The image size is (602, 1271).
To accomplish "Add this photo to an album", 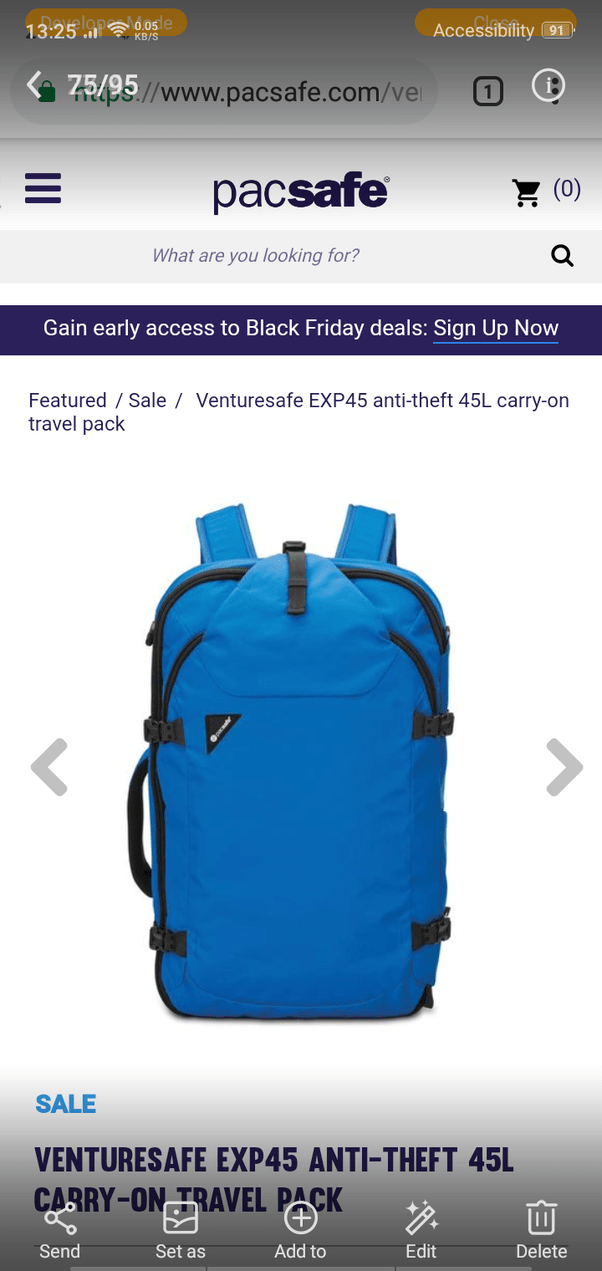I will 300,1230.
